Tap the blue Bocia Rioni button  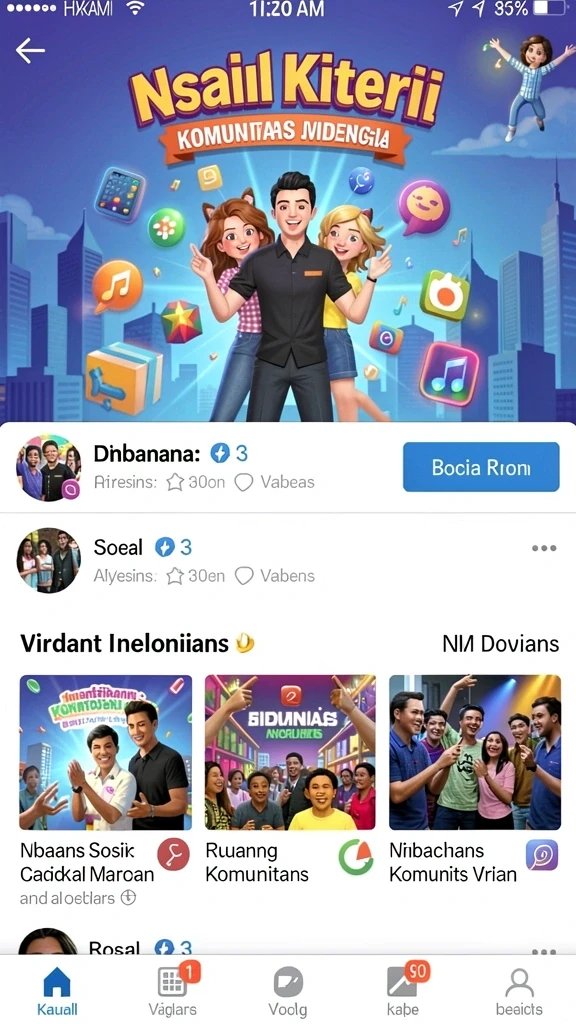pos(481,466)
